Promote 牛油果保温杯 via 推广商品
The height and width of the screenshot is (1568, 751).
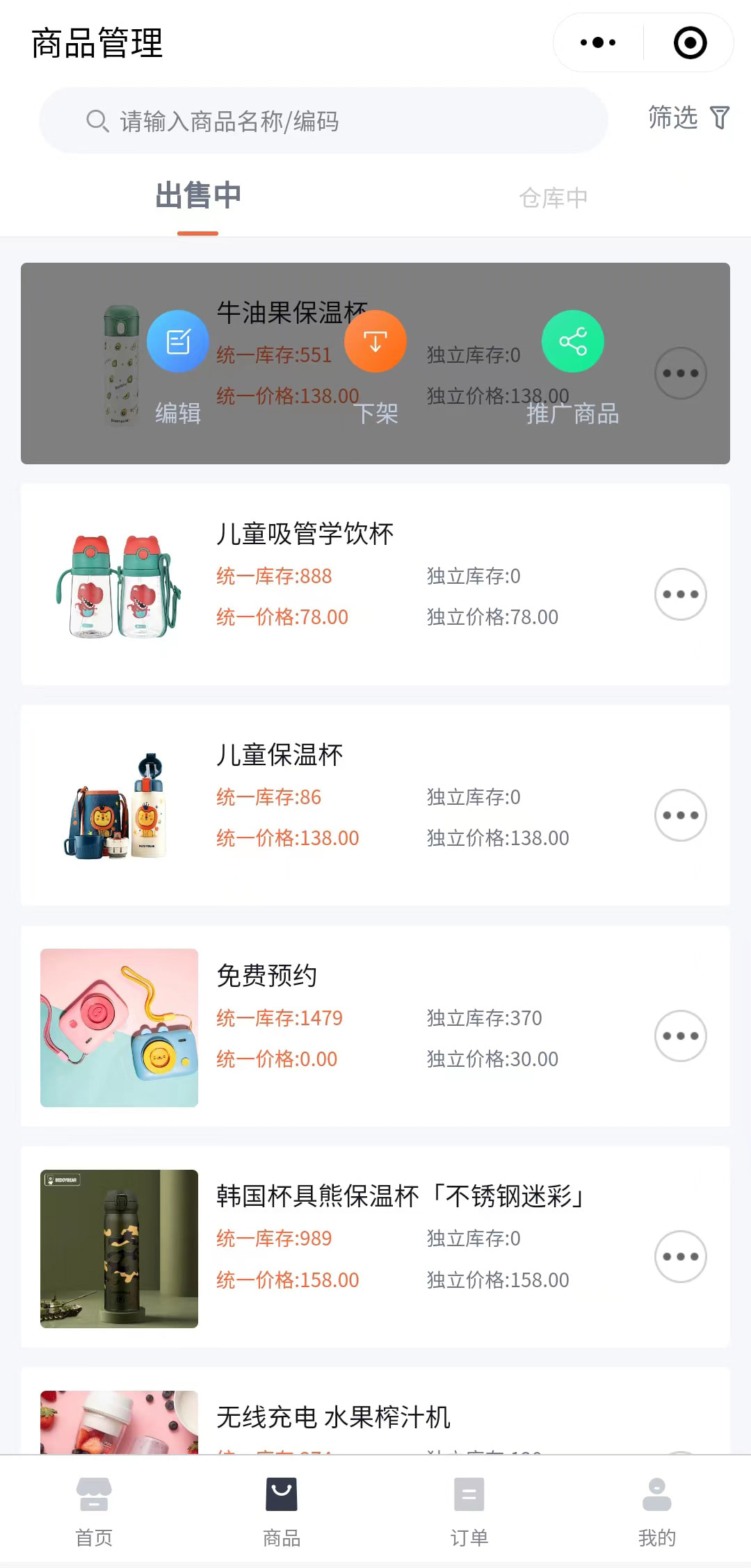pyautogui.click(x=573, y=342)
